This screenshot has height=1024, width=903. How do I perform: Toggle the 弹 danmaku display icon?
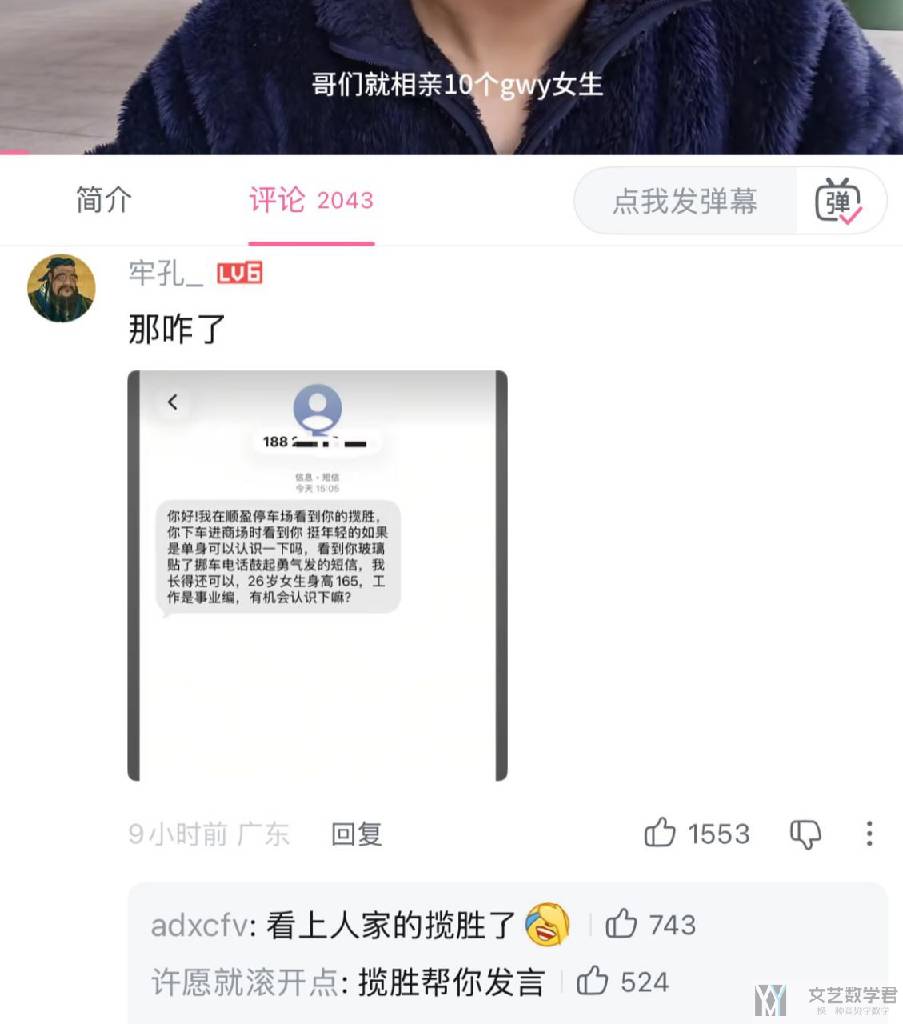click(838, 201)
